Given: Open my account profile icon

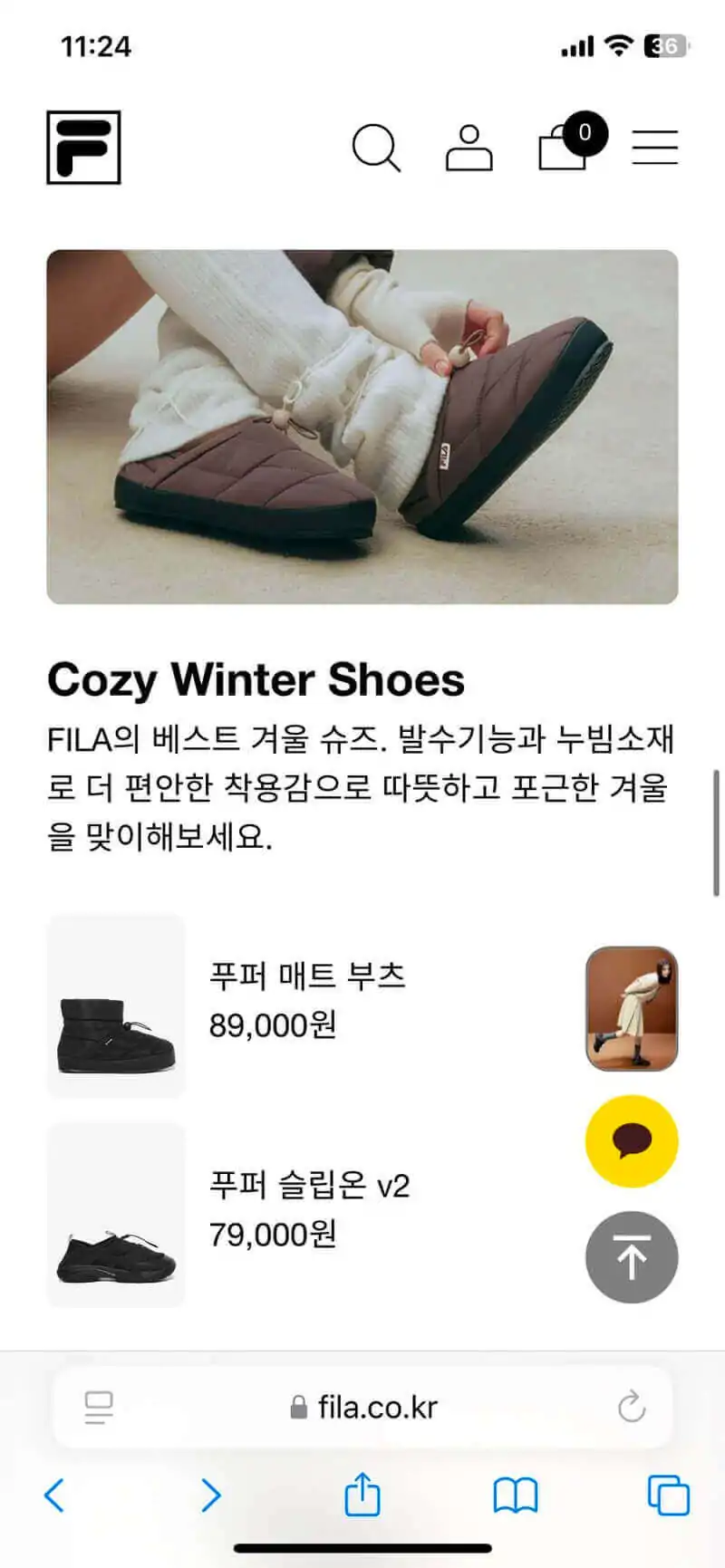Looking at the screenshot, I should click(x=469, y=148).
